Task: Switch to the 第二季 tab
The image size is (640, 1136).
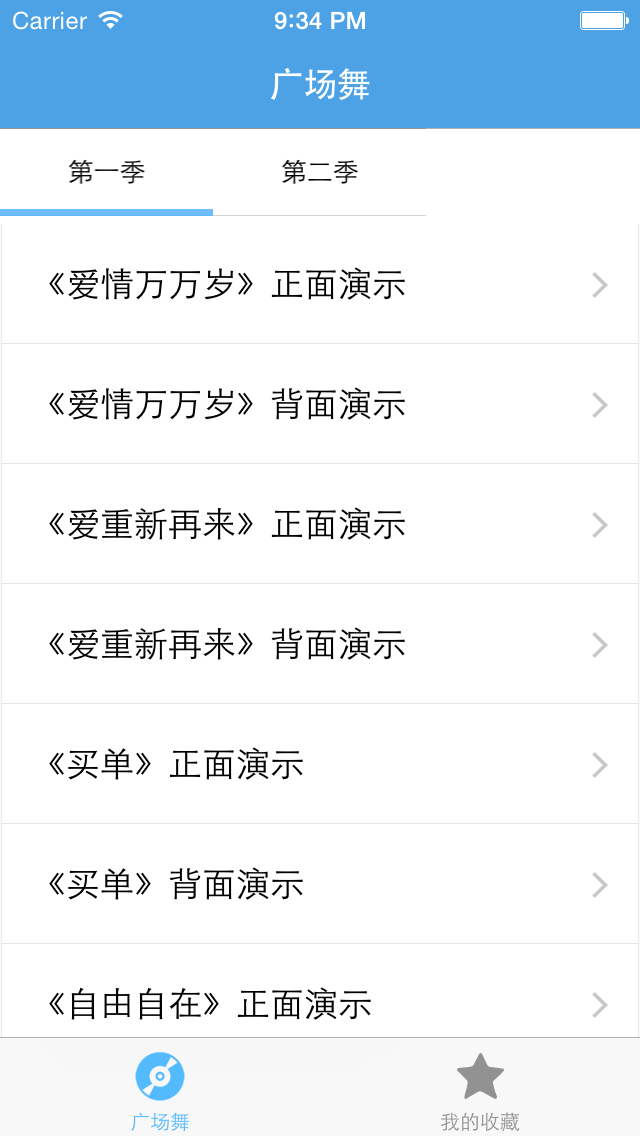Action: (x=320, y=172)
